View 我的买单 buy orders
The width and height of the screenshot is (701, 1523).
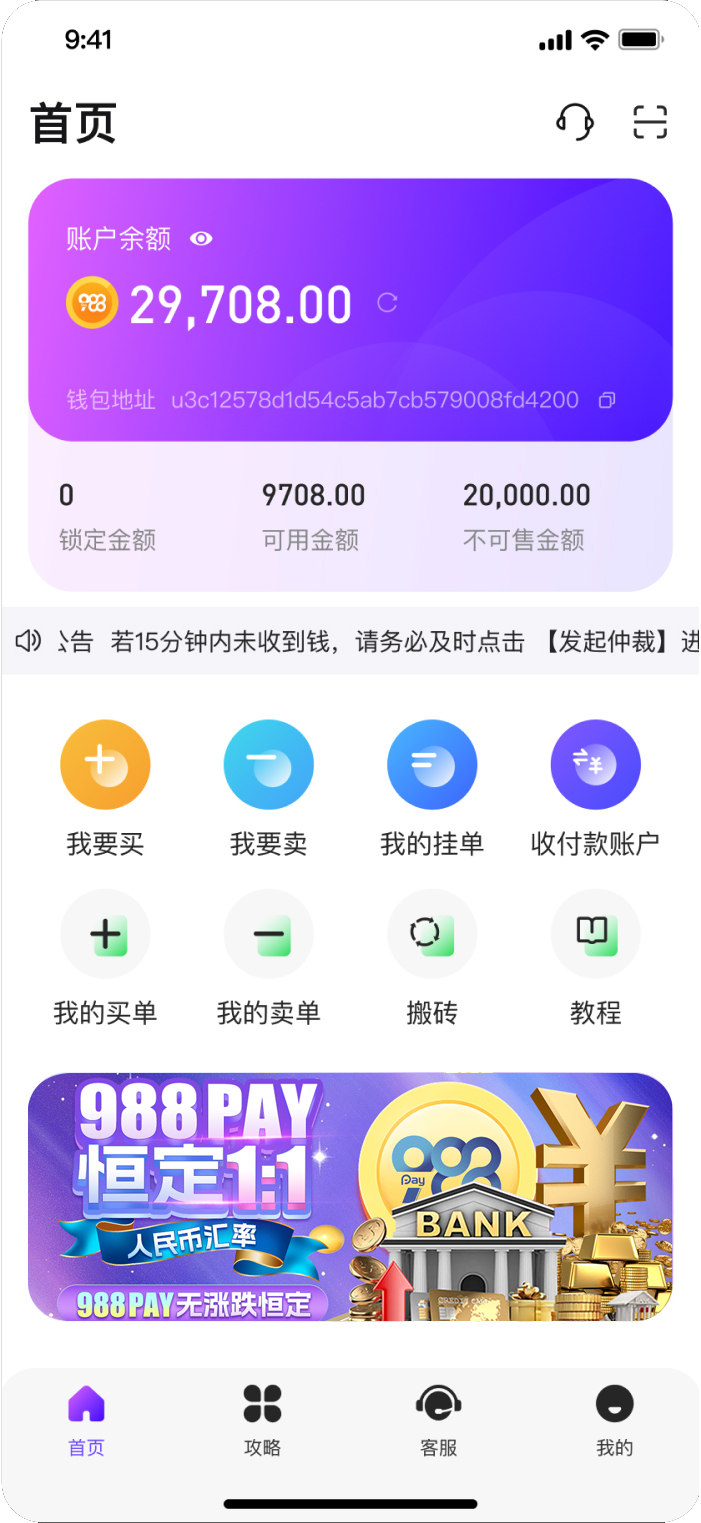click(105, 935)
